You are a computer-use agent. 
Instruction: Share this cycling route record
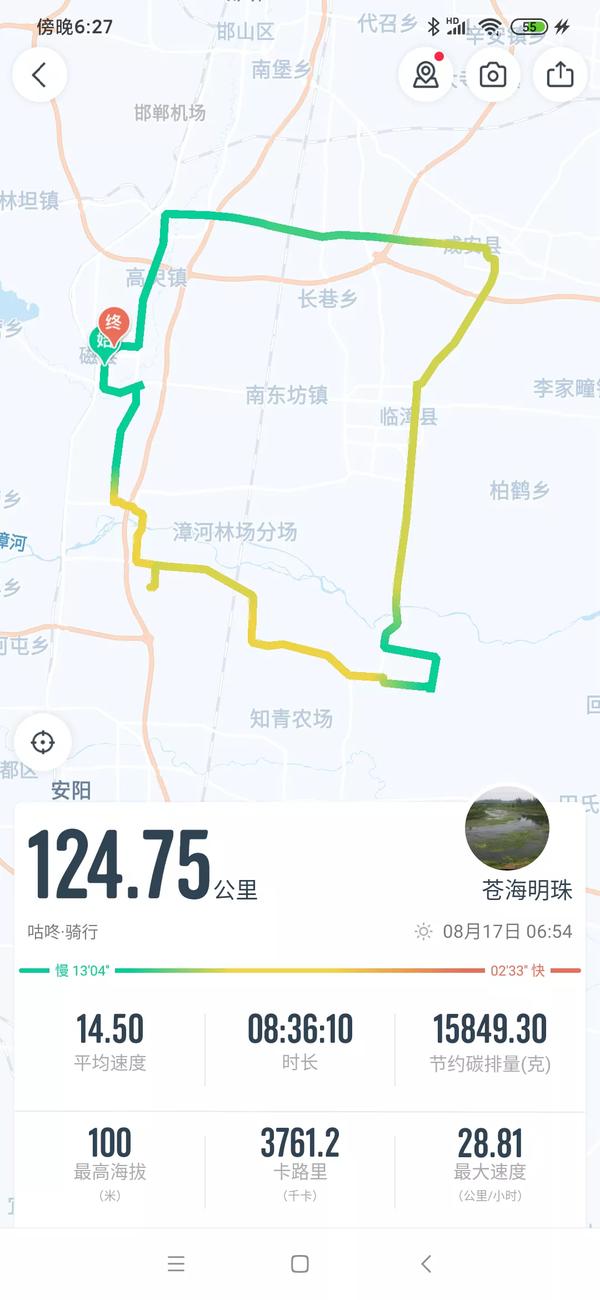click(560, 75)
